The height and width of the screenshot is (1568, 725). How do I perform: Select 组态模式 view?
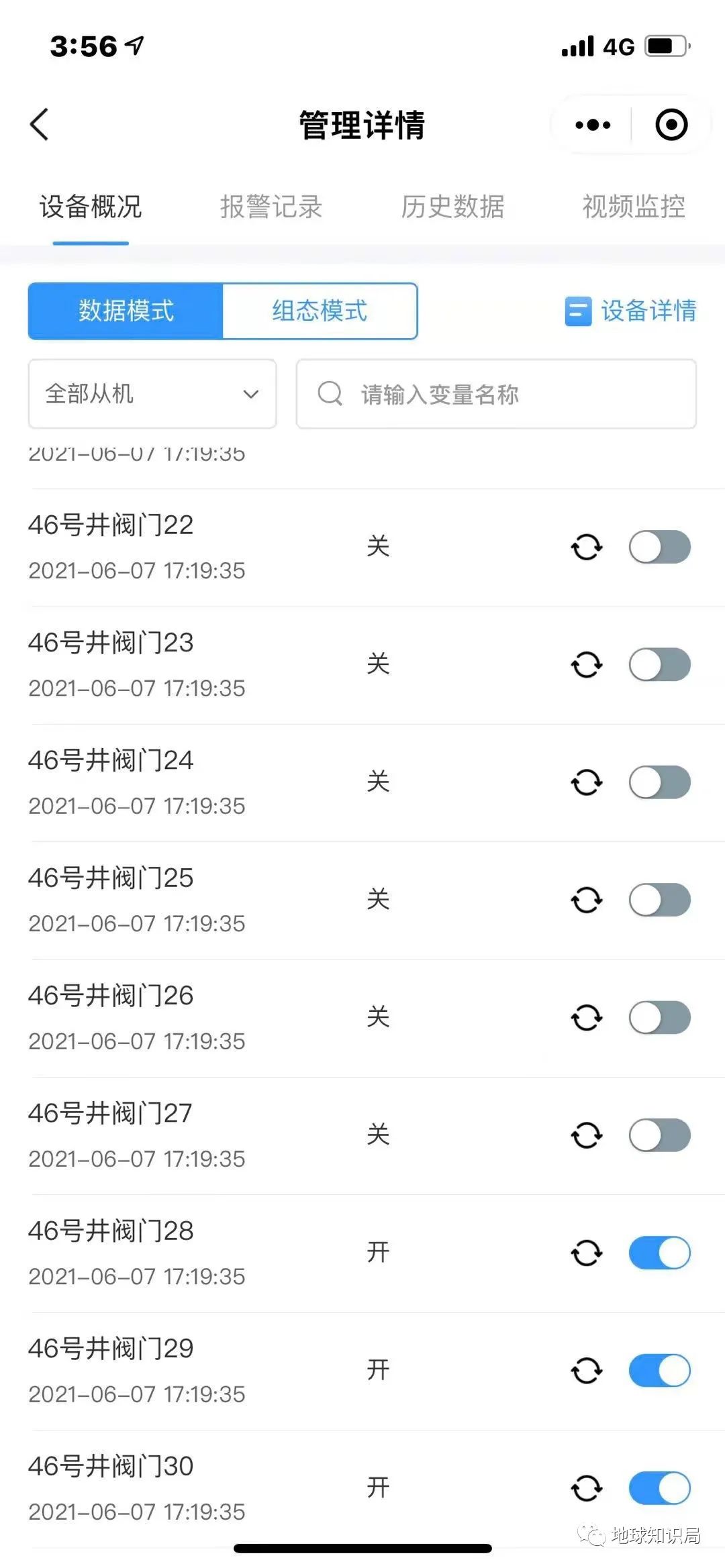[x=320, y=311]
